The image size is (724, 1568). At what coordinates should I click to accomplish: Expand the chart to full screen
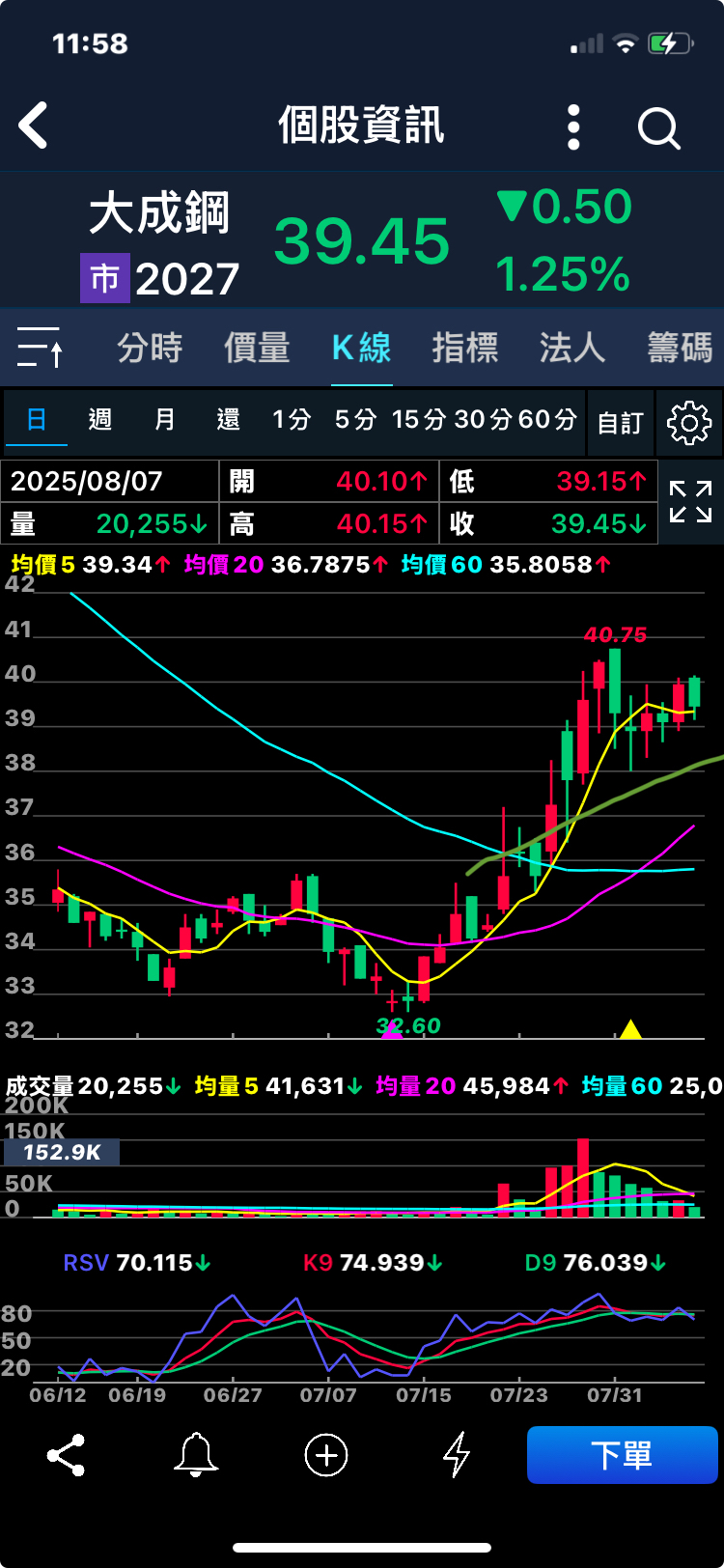(x=691, y=502)
